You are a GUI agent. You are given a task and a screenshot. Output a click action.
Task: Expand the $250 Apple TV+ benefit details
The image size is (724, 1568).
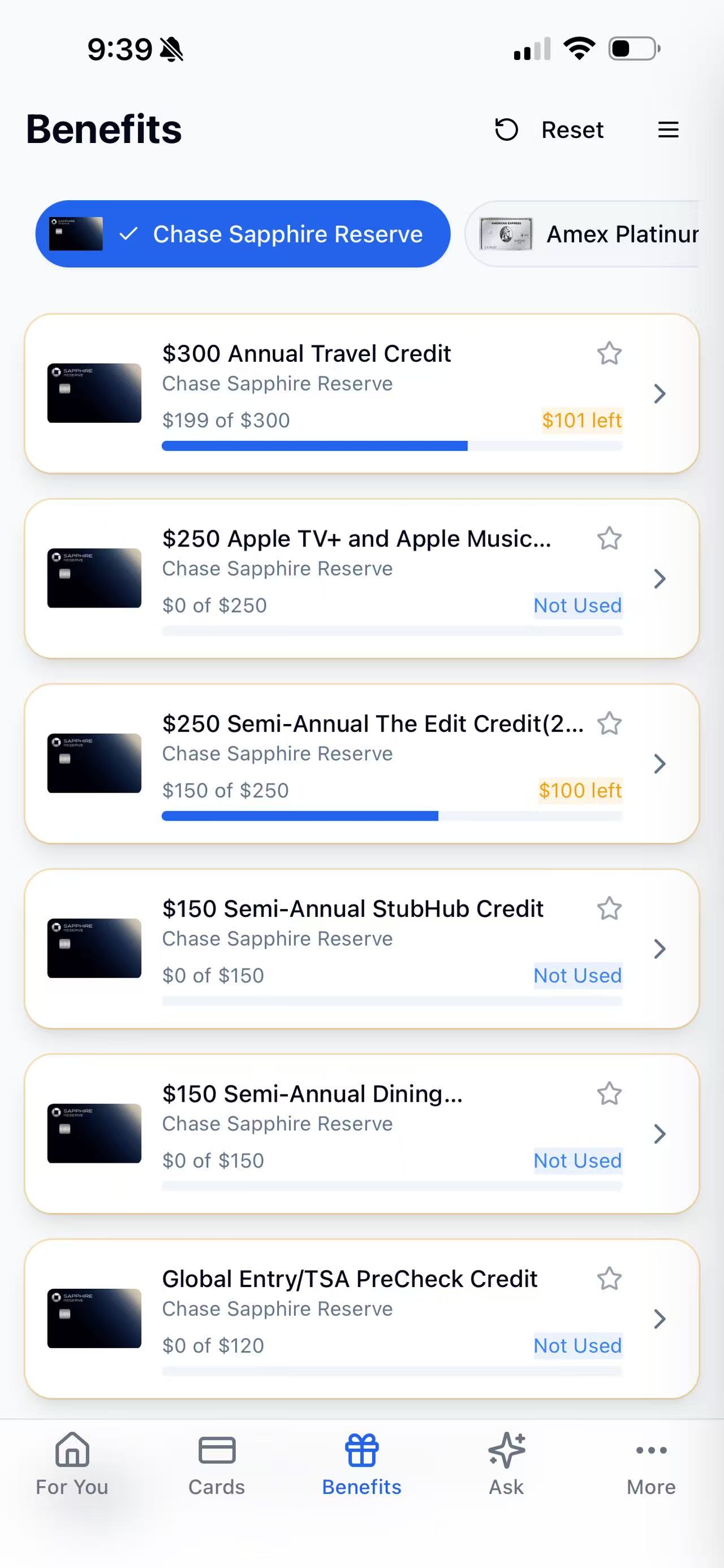pyautogui.click(x=660, y=579)
